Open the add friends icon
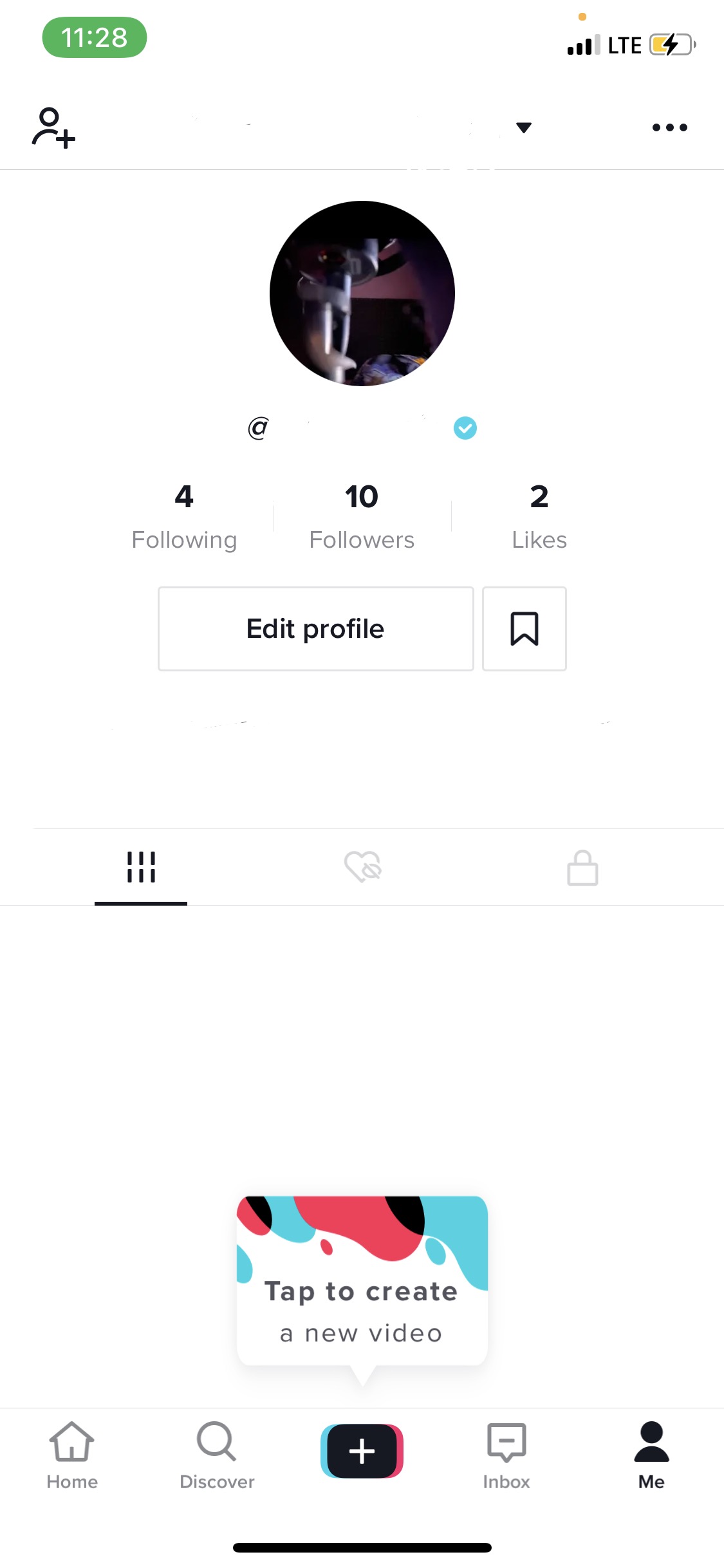This screenshot has width=724, height=1568. click(x=53, y=127)
